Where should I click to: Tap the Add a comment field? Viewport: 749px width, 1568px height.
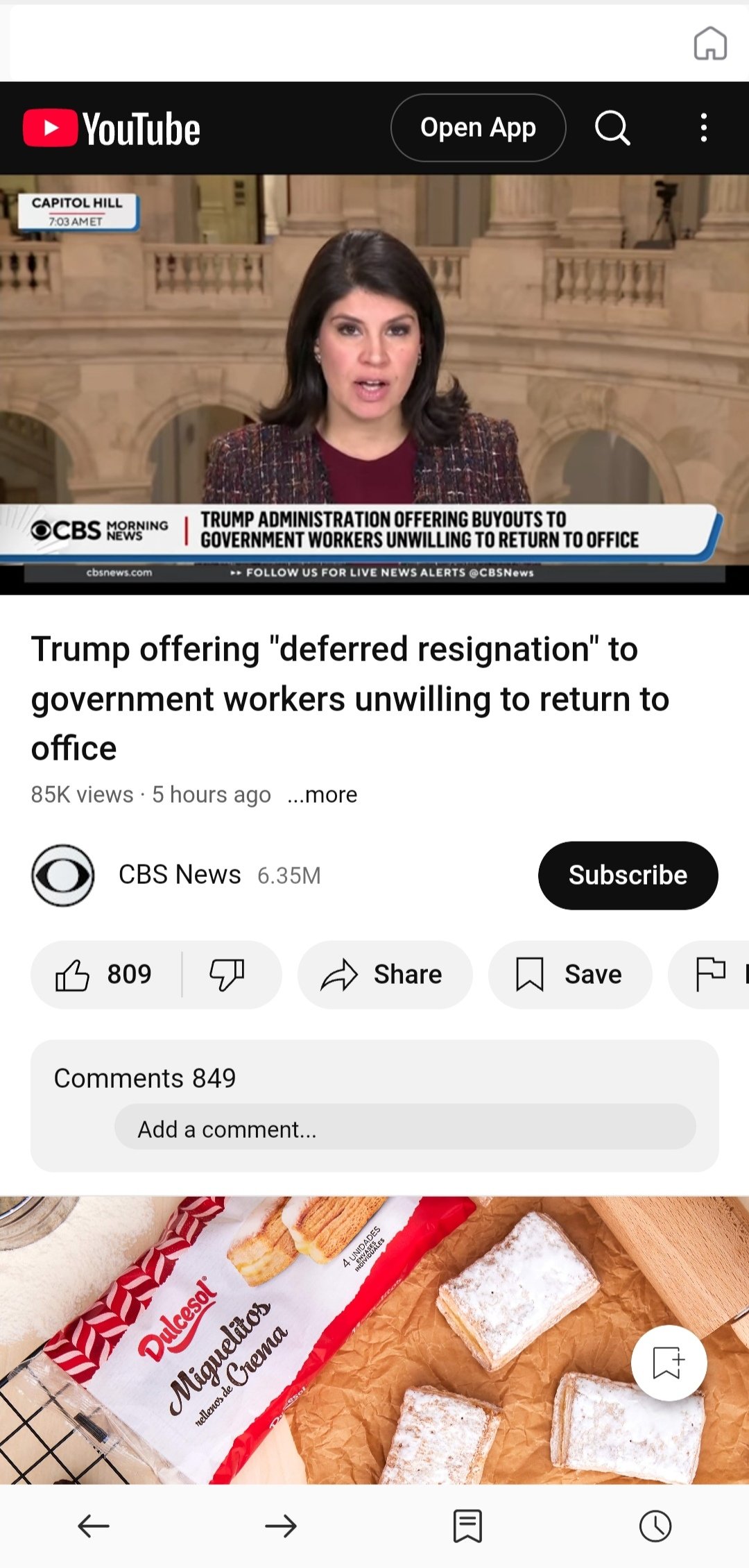click(404, 1129)
